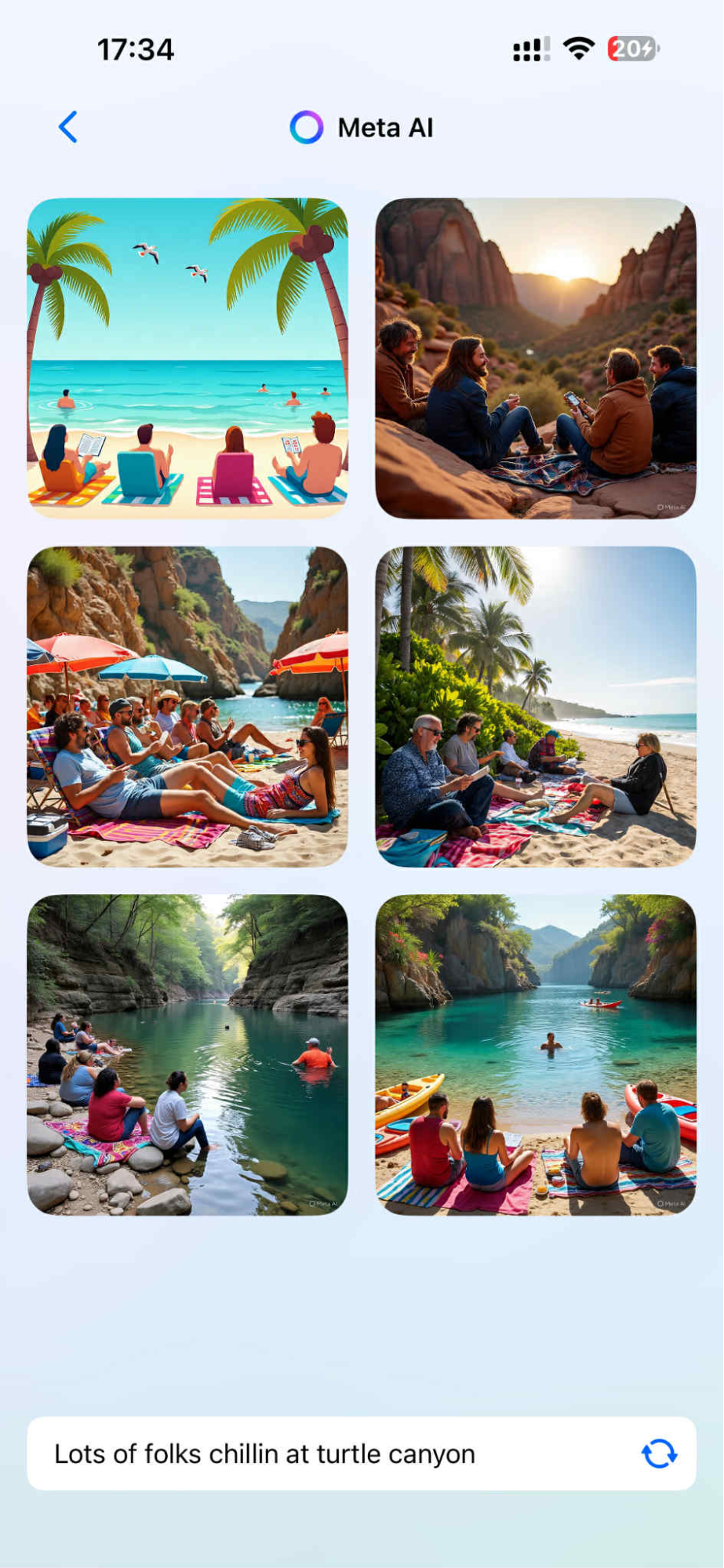View the image with colorful beach umbrellas
724x1568 pixels.
point(187,707)
